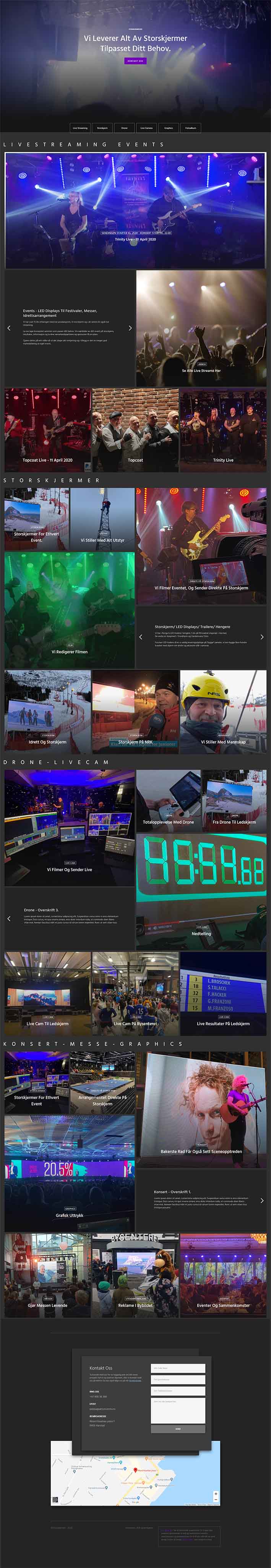271x1568 pixels.
Task: Open the Fotoalbum nav button
Action: [191, 128]
